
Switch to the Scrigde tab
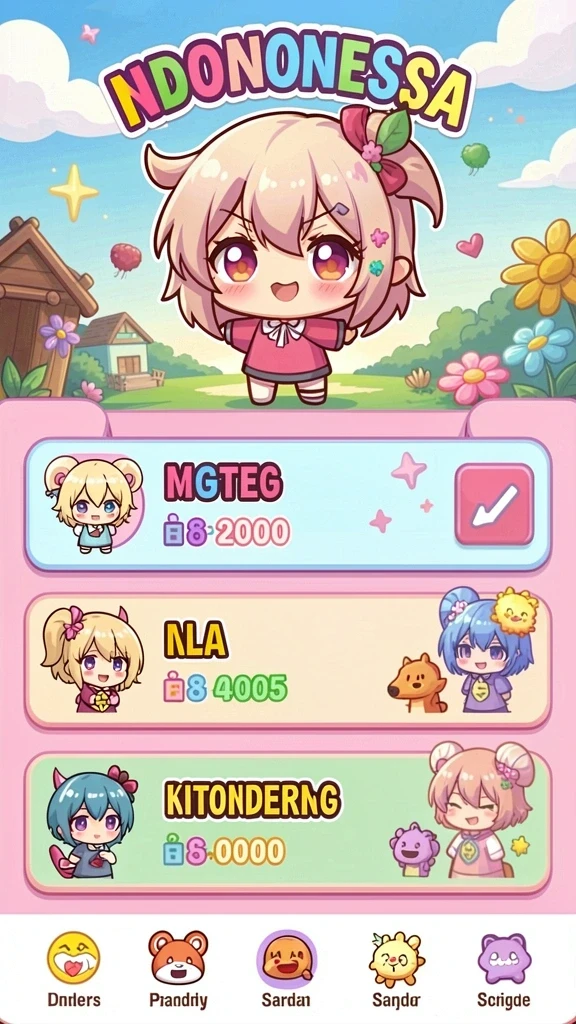pos(503,968)
